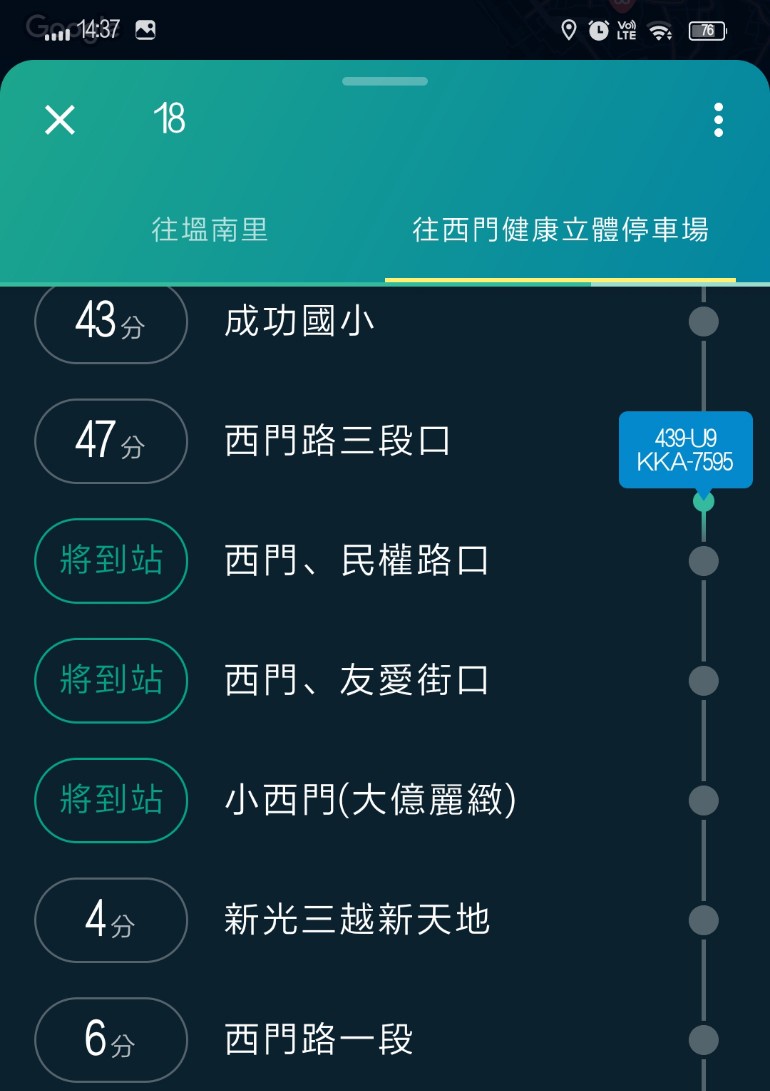Open the 成功國小 stop
The image size is (770, 1091).
(x=300, y=322)
